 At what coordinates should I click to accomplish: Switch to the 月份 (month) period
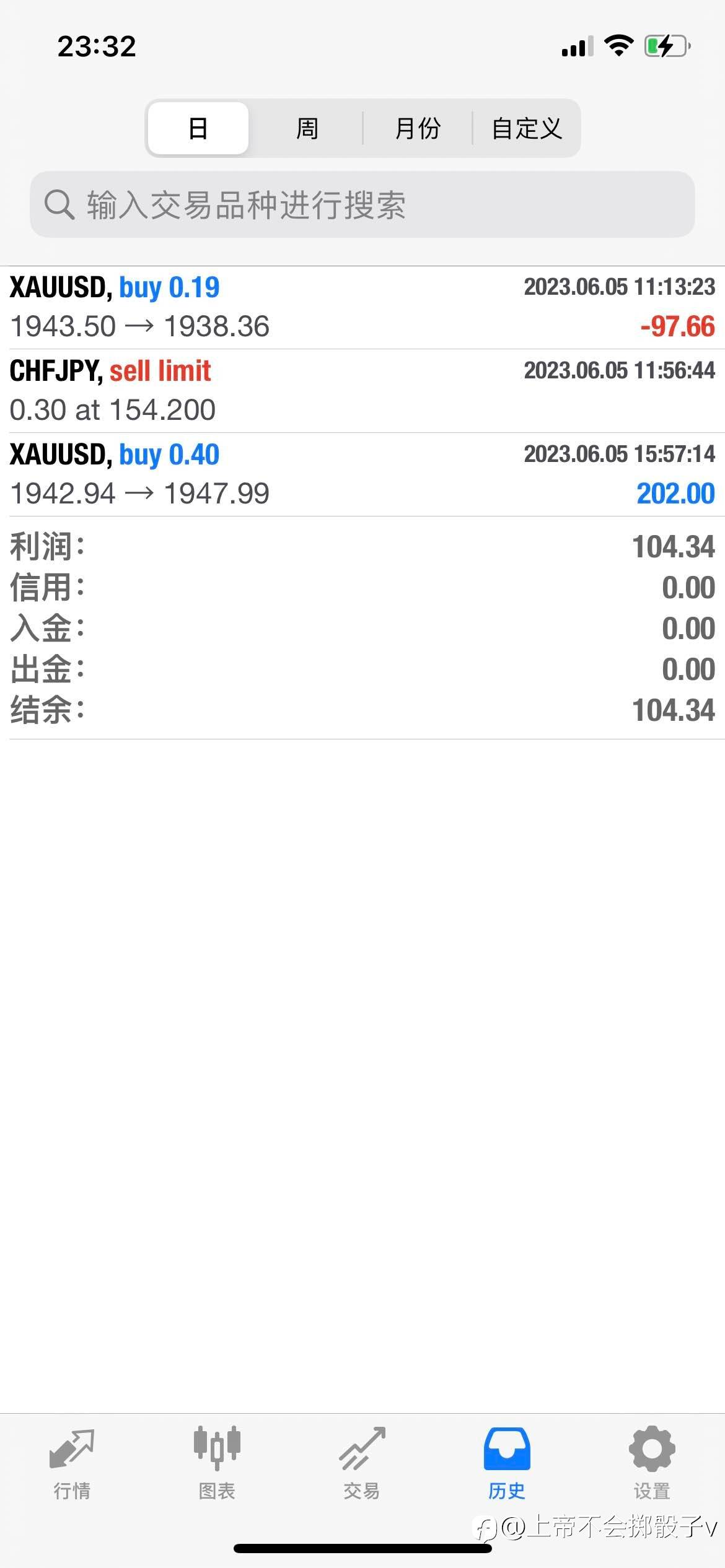[417, 128]
